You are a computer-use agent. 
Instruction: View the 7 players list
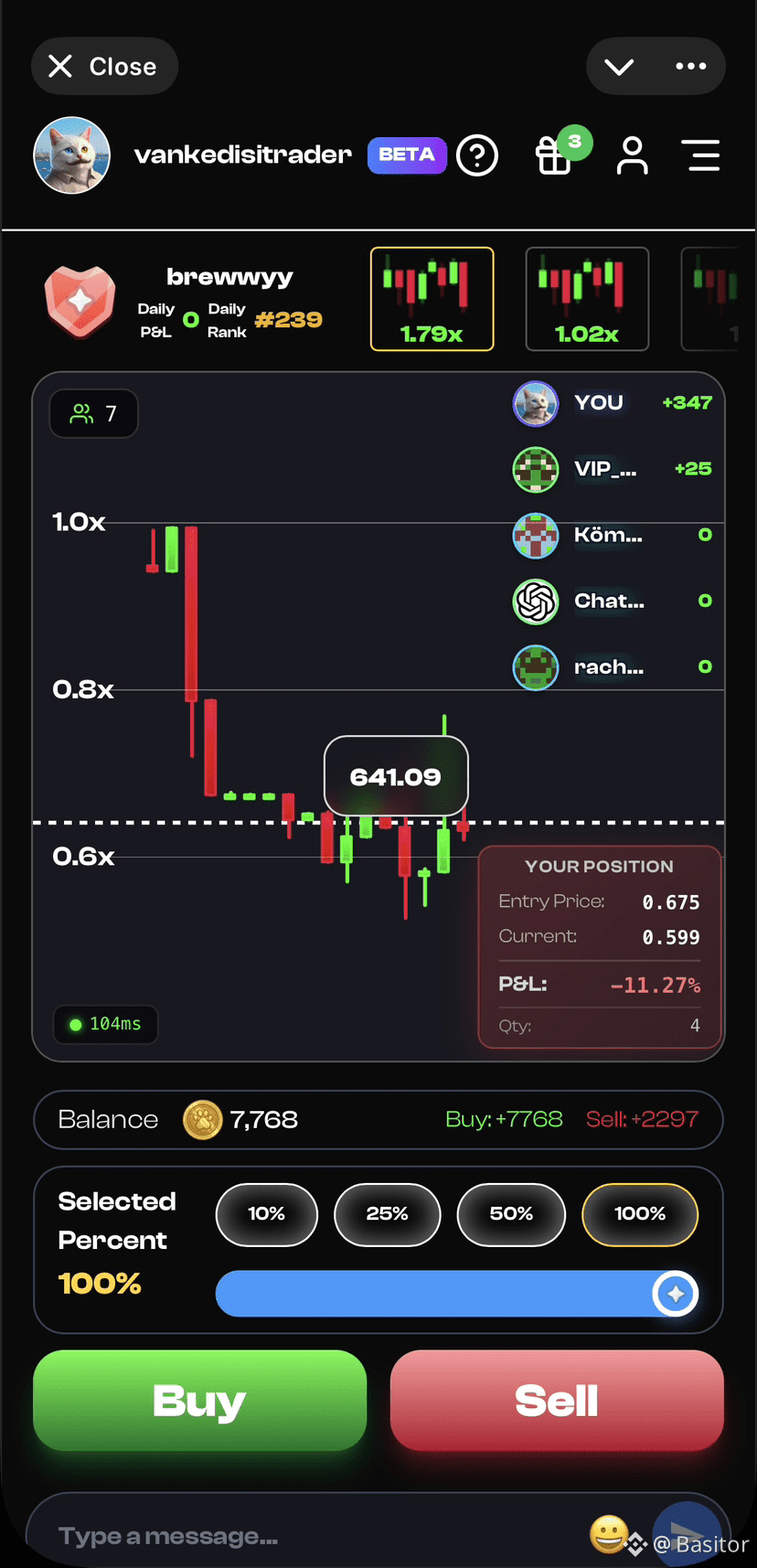pos(93,413)
